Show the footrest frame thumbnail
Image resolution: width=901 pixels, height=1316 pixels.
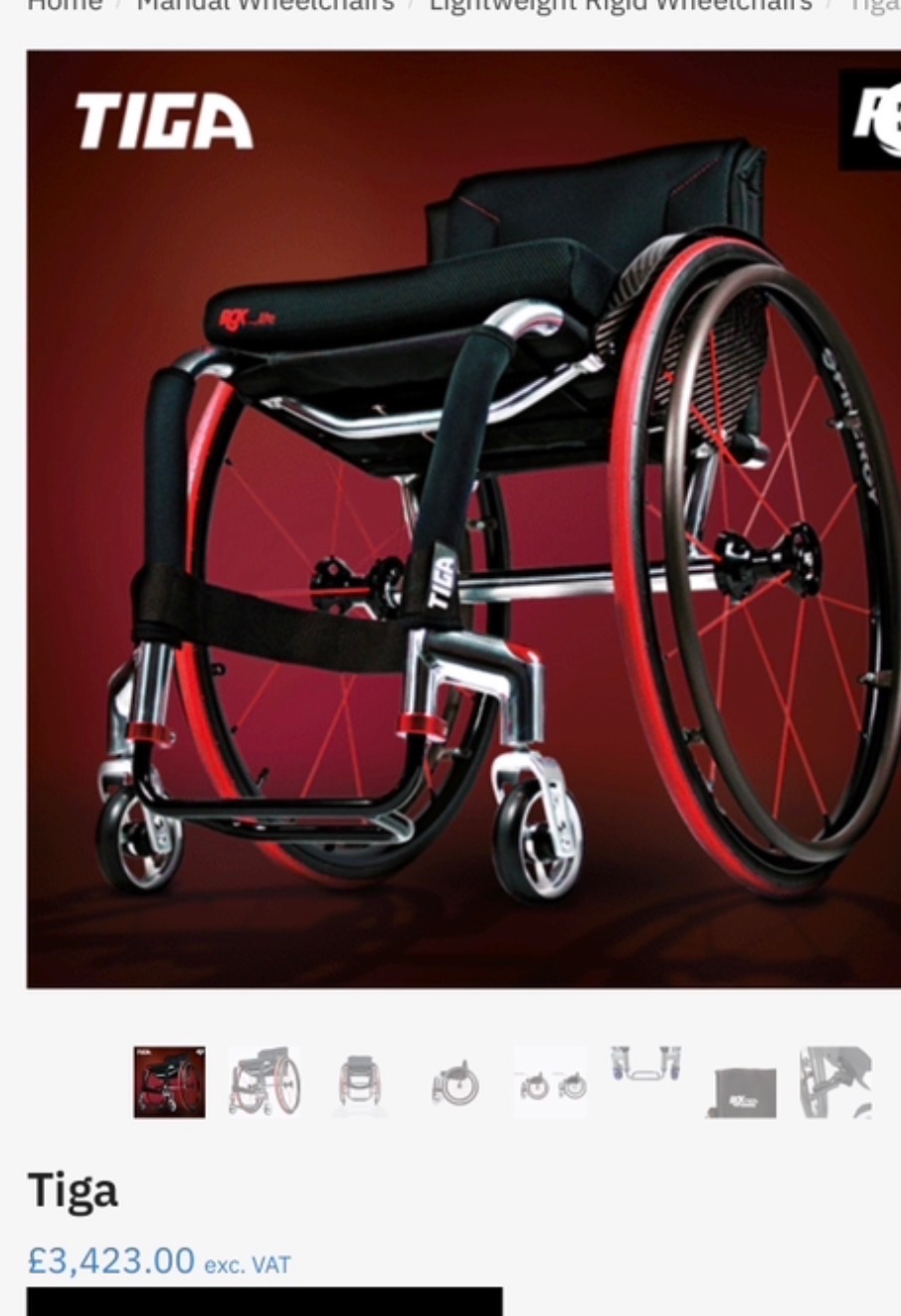[646, 1066]
